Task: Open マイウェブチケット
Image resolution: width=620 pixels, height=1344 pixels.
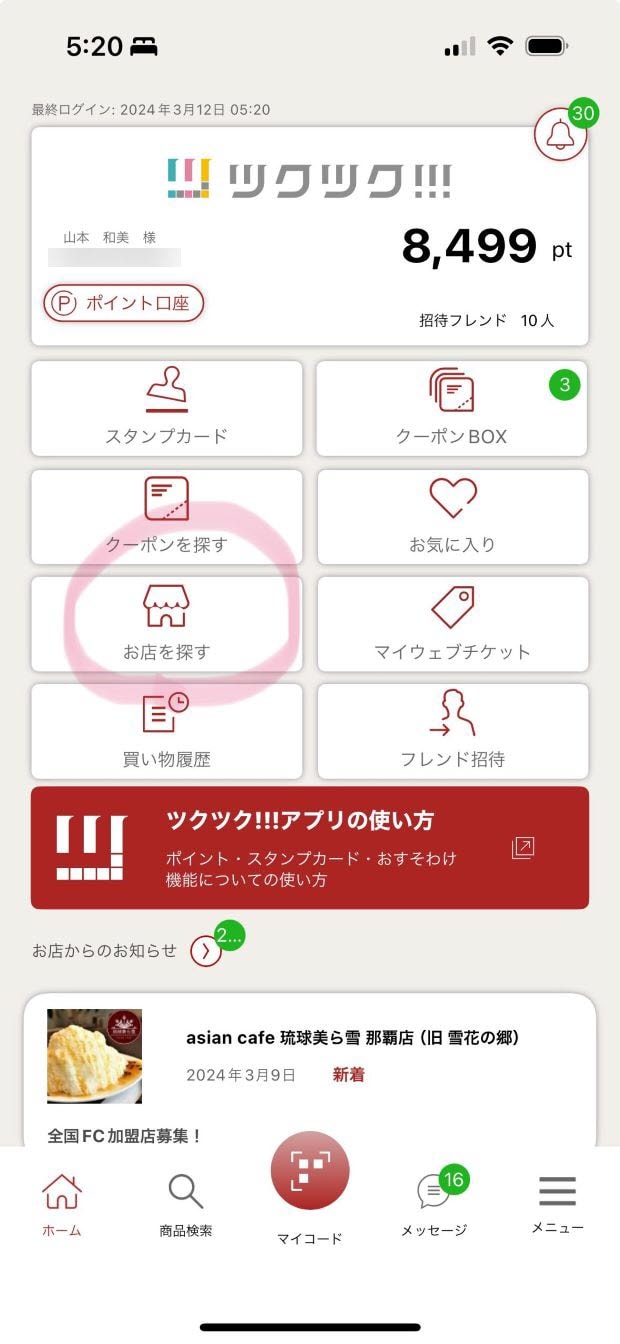Action: coord(452,623)
